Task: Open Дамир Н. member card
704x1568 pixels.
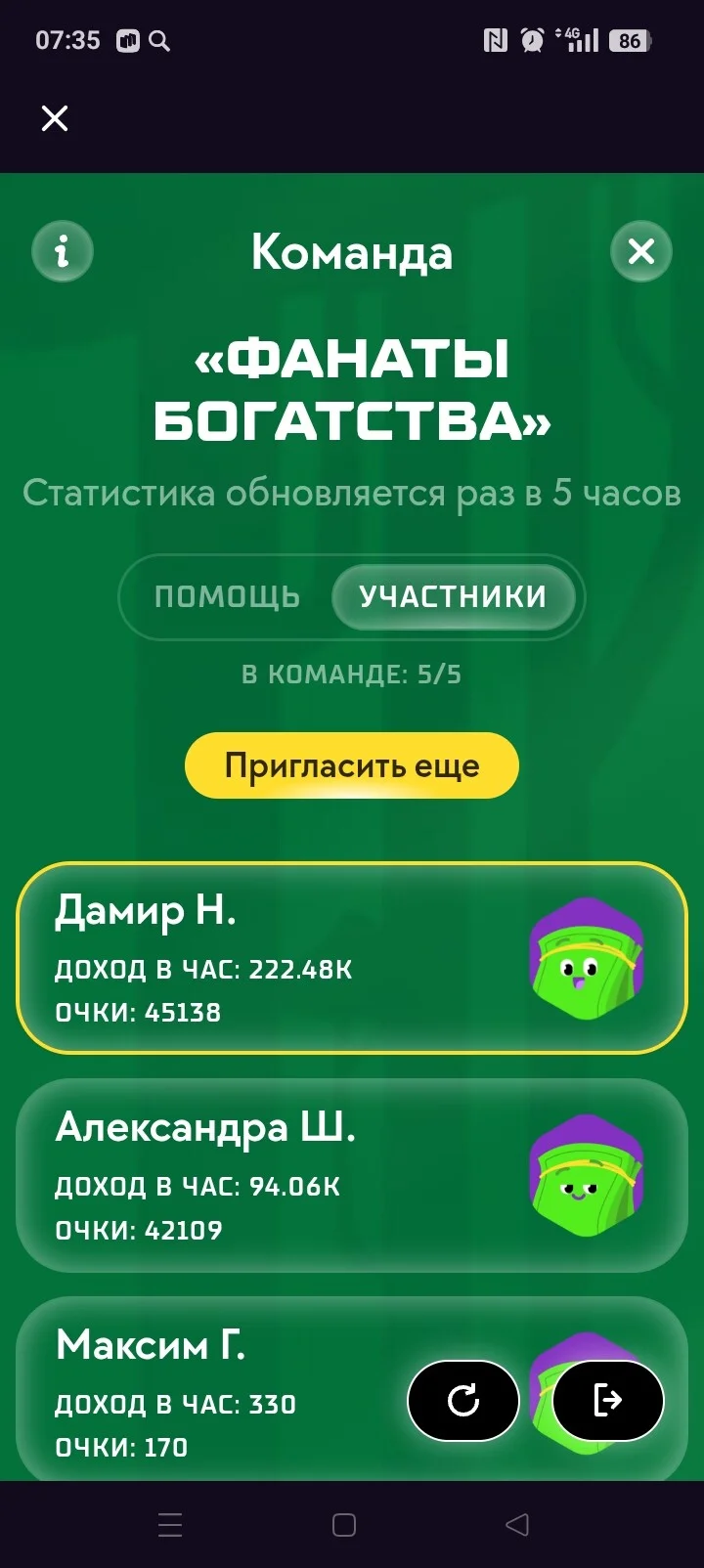Action: coord(352,958)
